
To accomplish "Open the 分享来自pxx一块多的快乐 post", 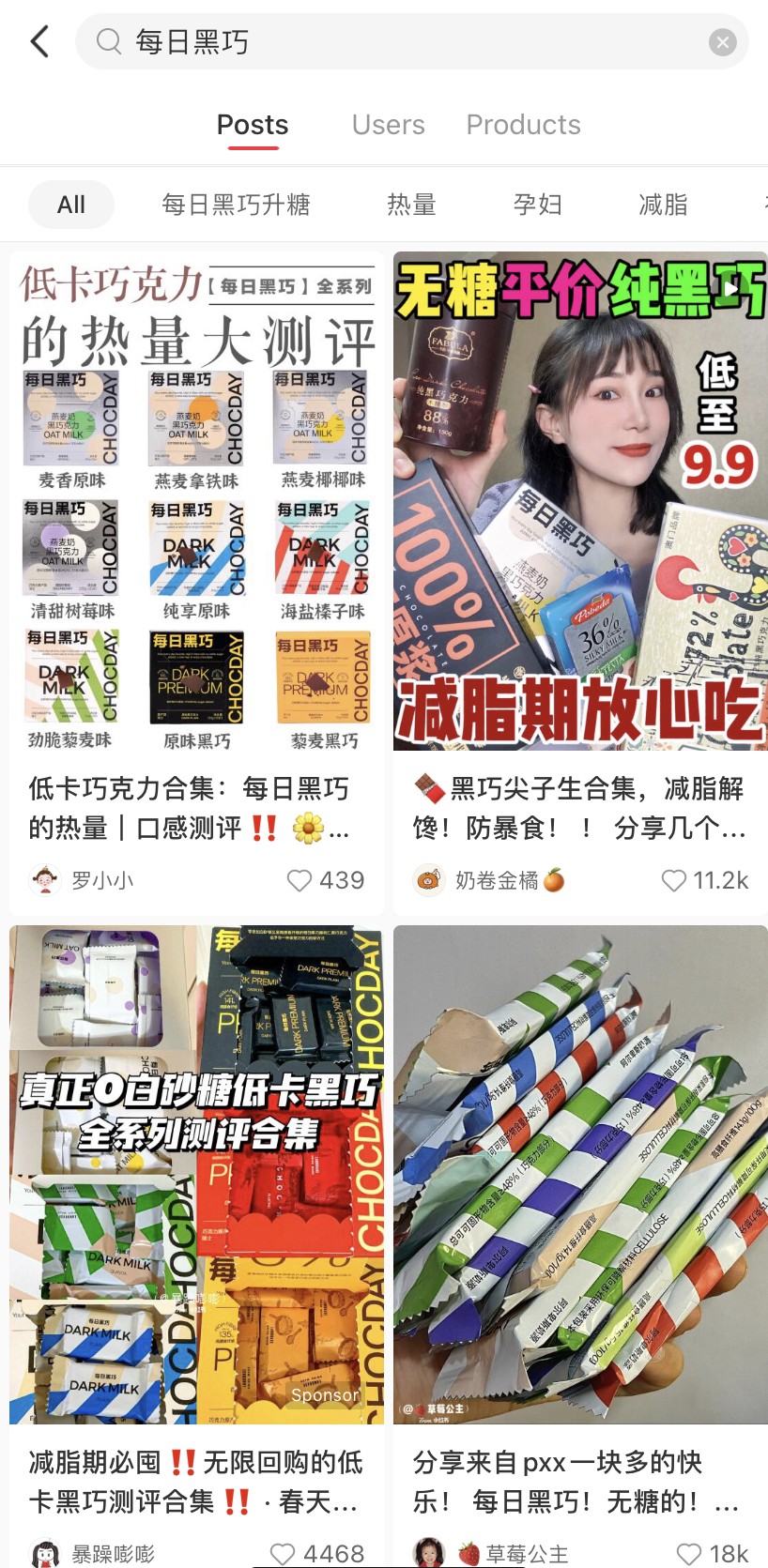I will [580, 1173].
